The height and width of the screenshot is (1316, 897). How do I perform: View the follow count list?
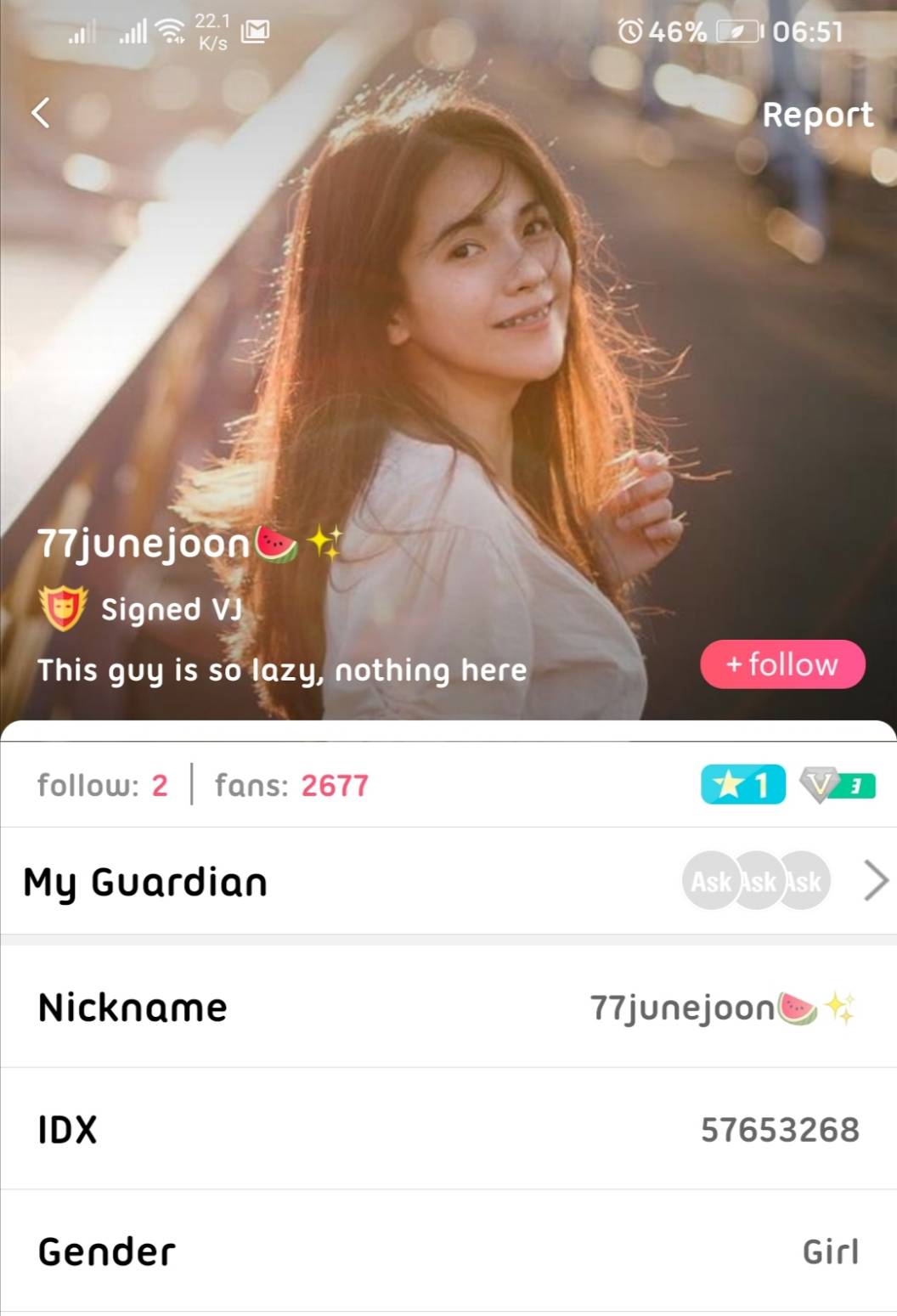click(102, 785)
